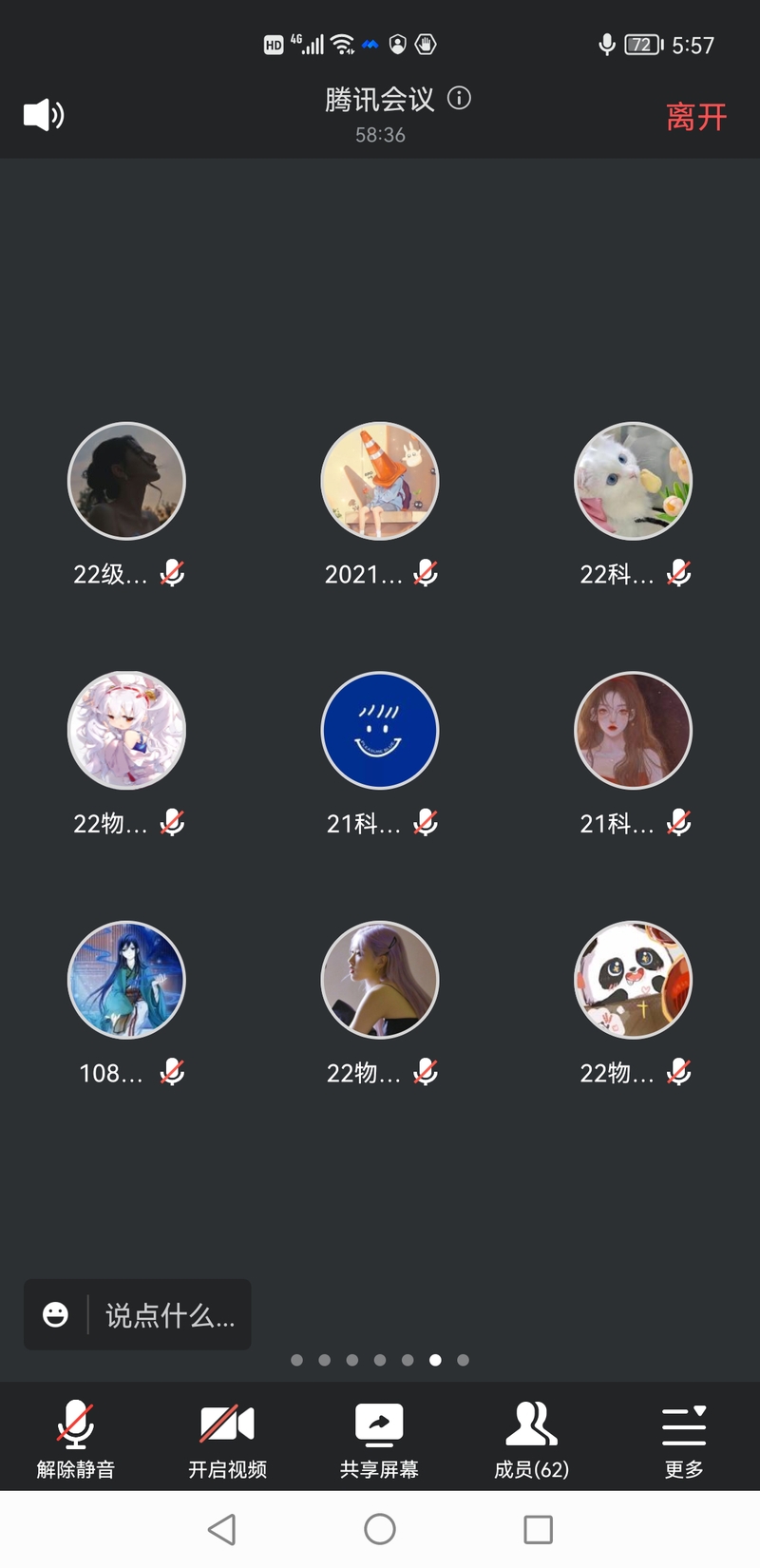Select participant 22级 avatar
Screen dimensions: 760x1568
126,481
